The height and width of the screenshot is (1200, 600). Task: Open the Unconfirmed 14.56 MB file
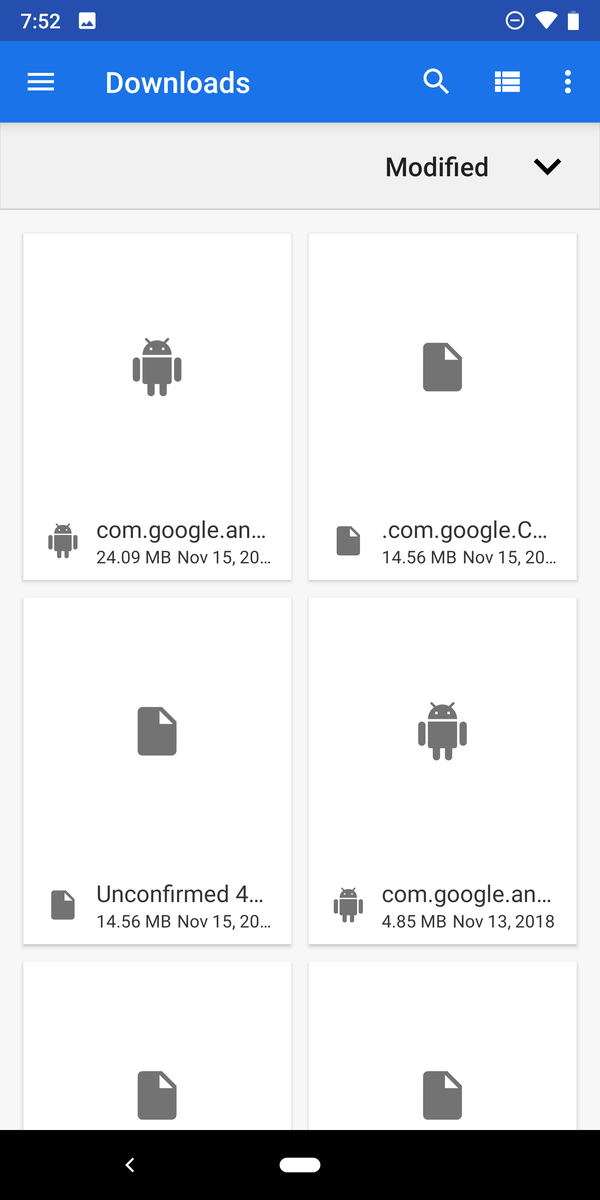[157, 770]
